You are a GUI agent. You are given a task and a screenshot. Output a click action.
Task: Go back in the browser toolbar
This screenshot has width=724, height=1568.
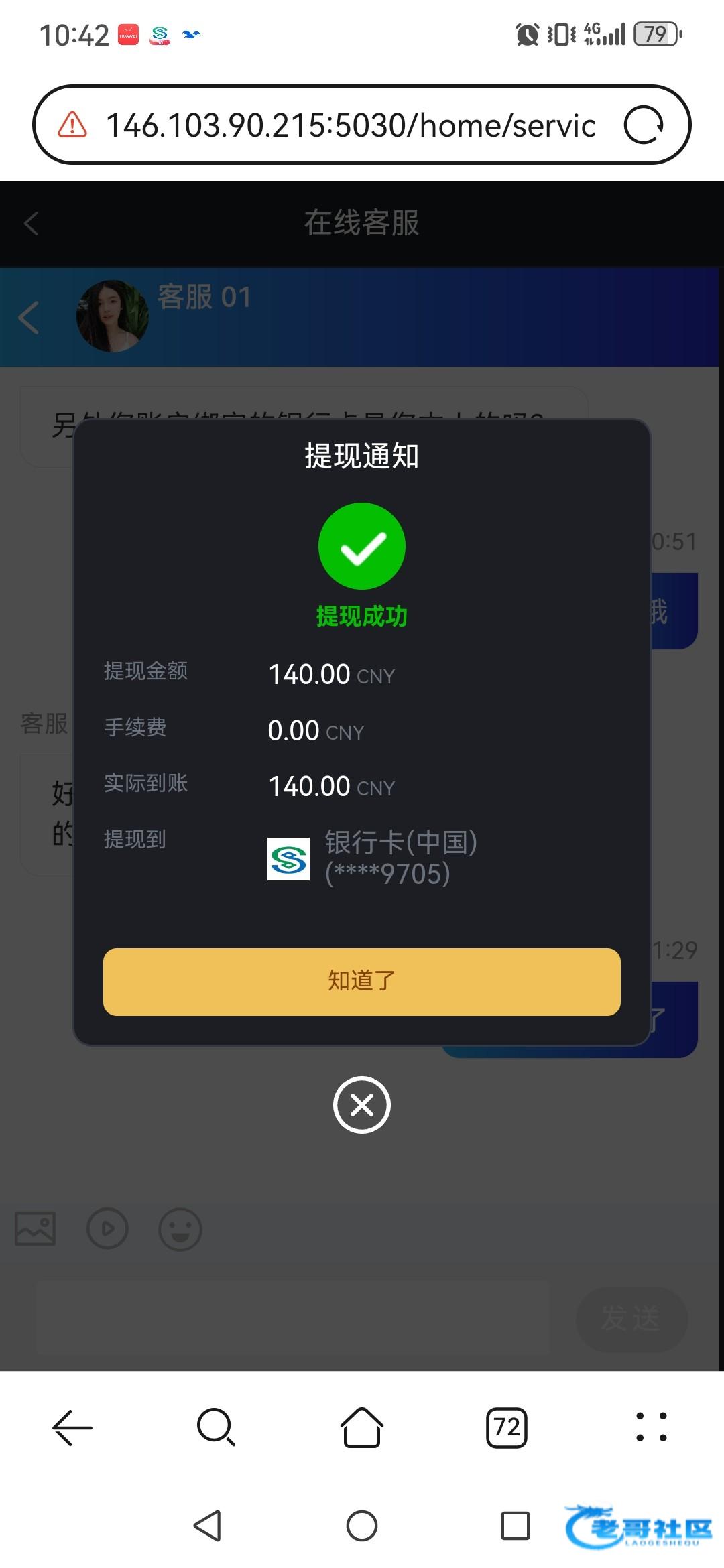pos(72,1427)
